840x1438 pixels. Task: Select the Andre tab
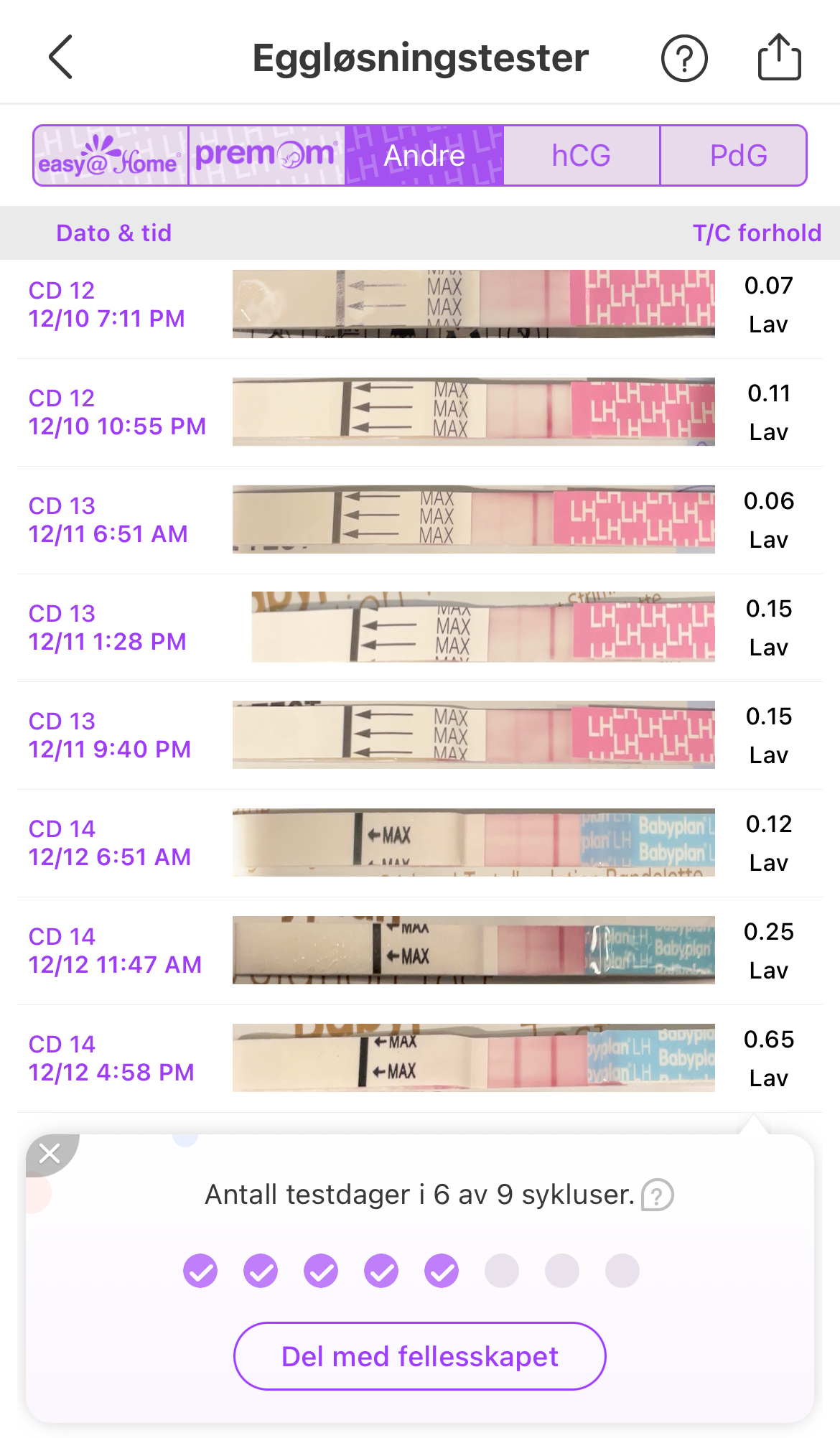[424, 156]
